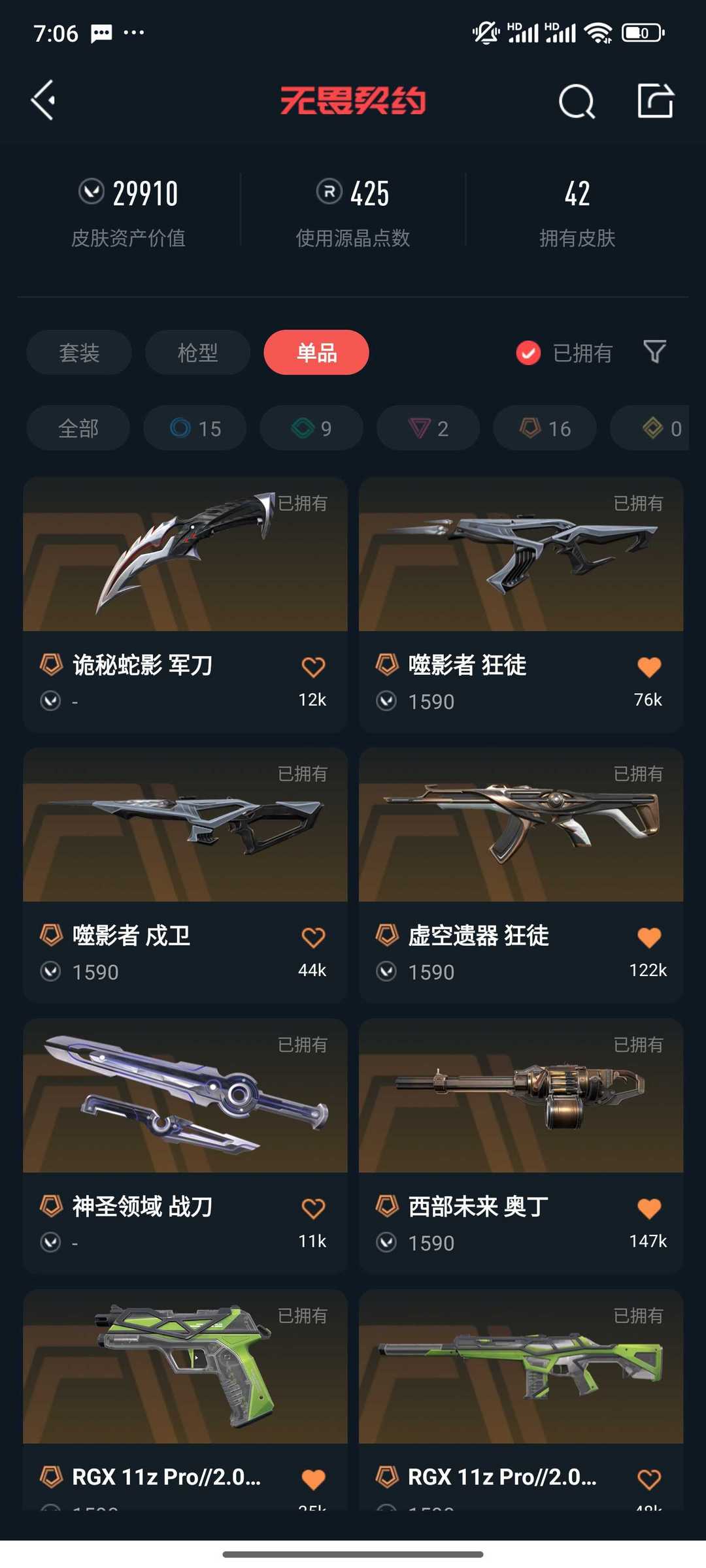Switch to the 枪型 tab
Viewport: 706px width, 1568px height.
[x=197, y=352]
